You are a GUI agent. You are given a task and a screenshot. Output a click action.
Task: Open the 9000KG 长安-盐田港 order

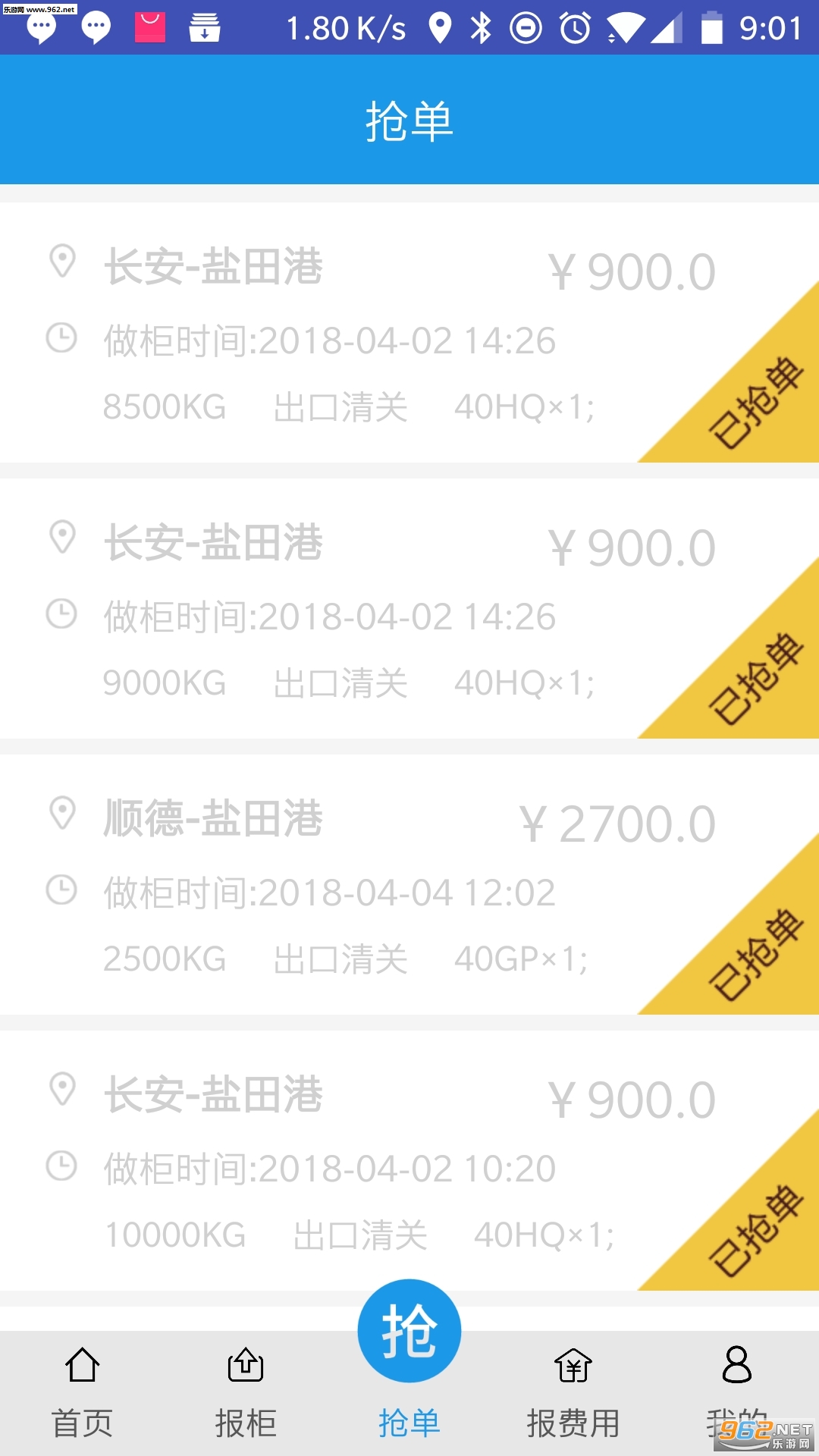tap(349, 610)
